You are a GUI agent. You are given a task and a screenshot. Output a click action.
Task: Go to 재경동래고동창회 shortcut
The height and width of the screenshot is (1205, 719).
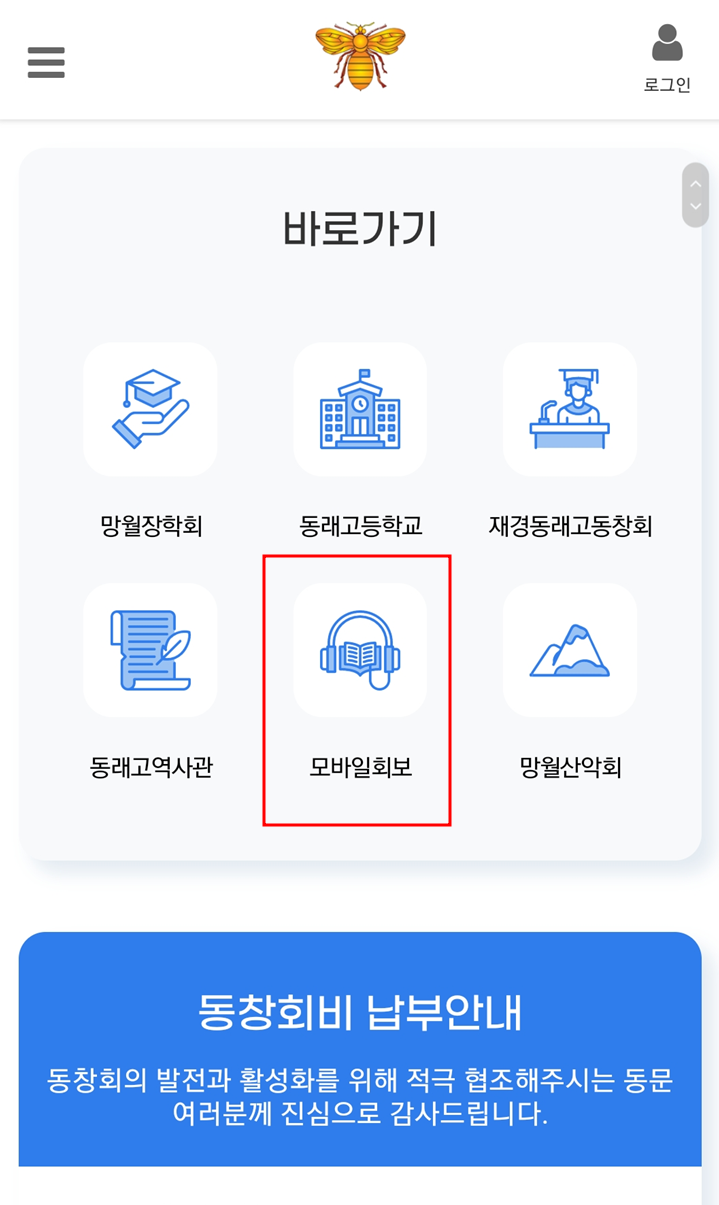[570, 410]
